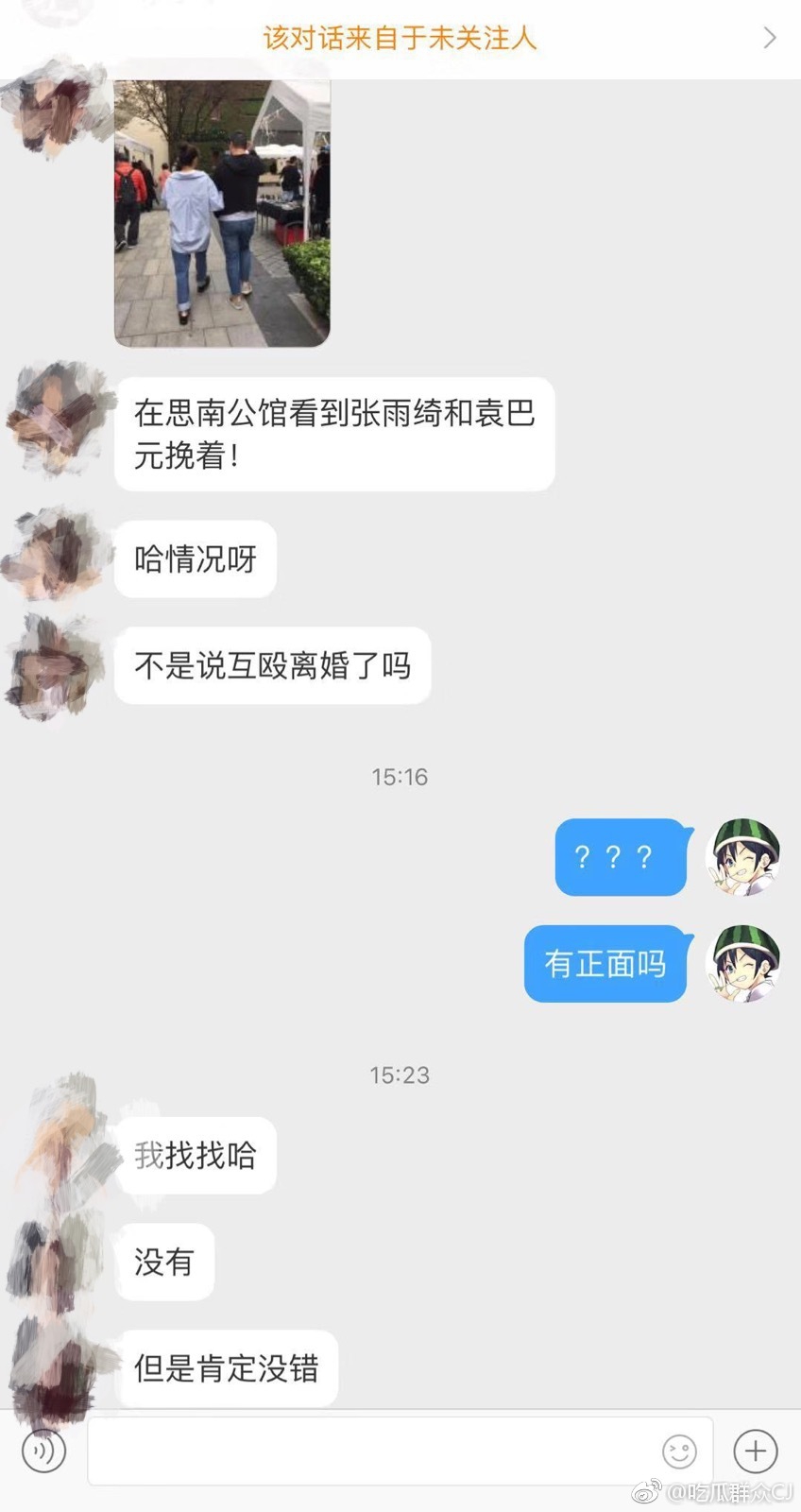Switch to voice message input
This screenshot has height=1512, width=801.
click(x=43, y=1450)
